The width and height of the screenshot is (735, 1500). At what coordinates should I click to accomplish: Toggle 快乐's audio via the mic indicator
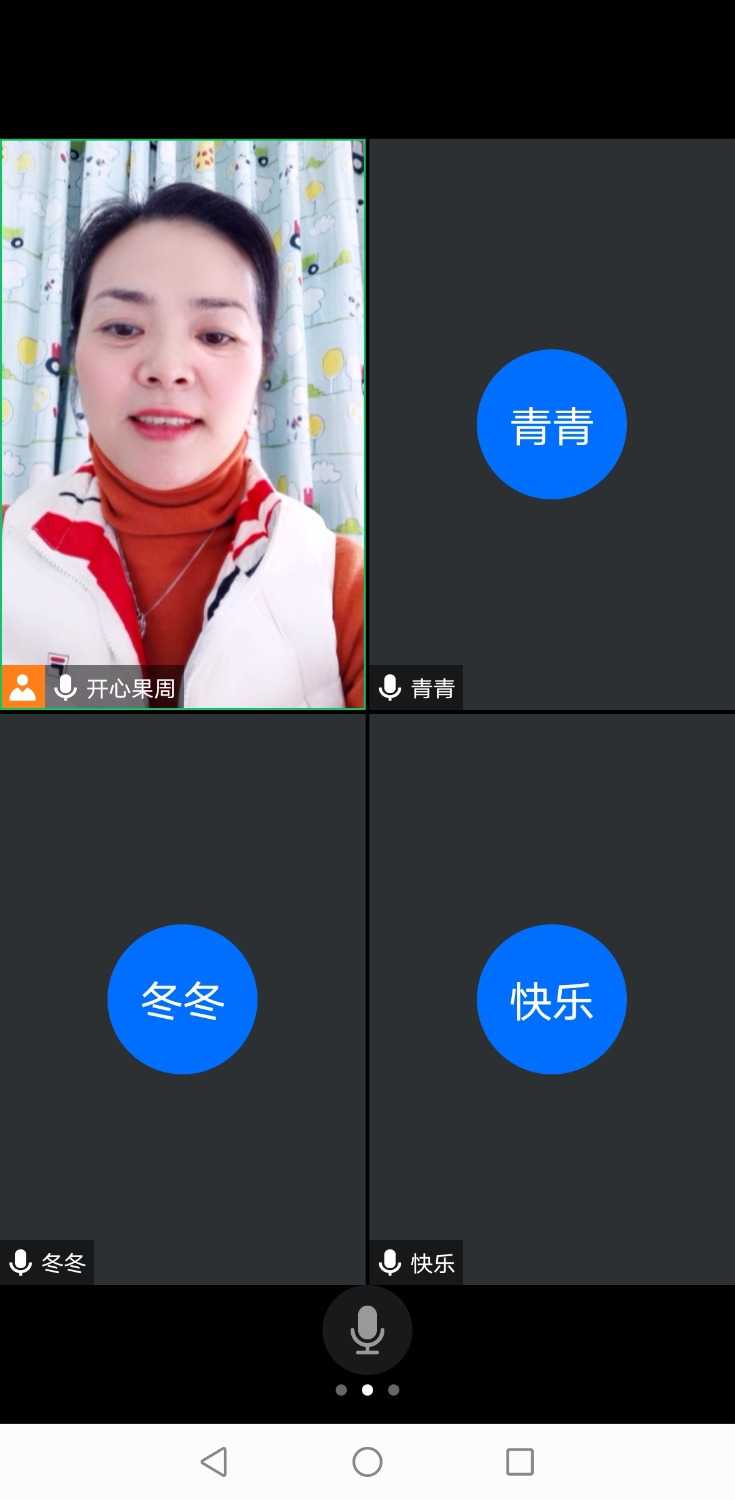pos(389,1262)
